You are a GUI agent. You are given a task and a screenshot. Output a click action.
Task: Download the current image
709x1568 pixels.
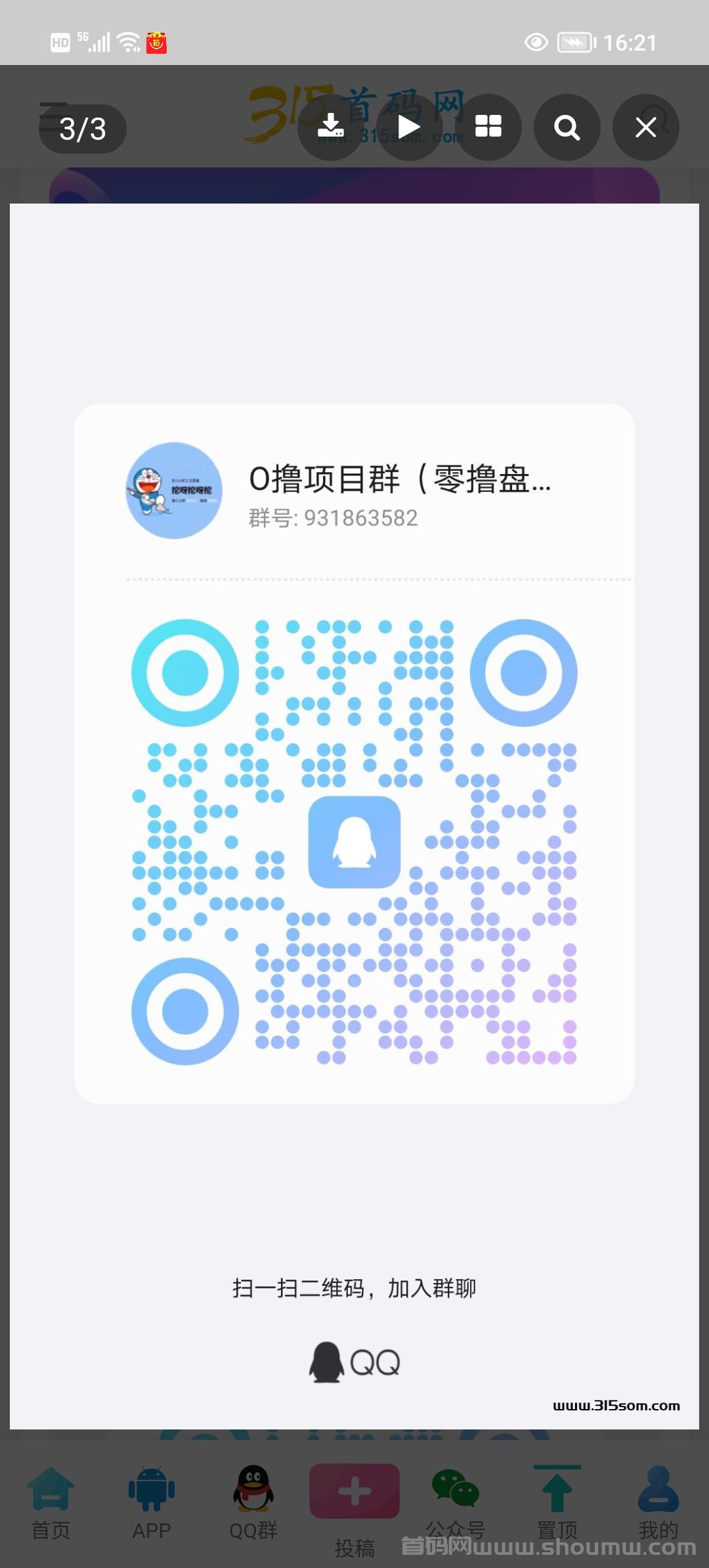click(331, 127)
